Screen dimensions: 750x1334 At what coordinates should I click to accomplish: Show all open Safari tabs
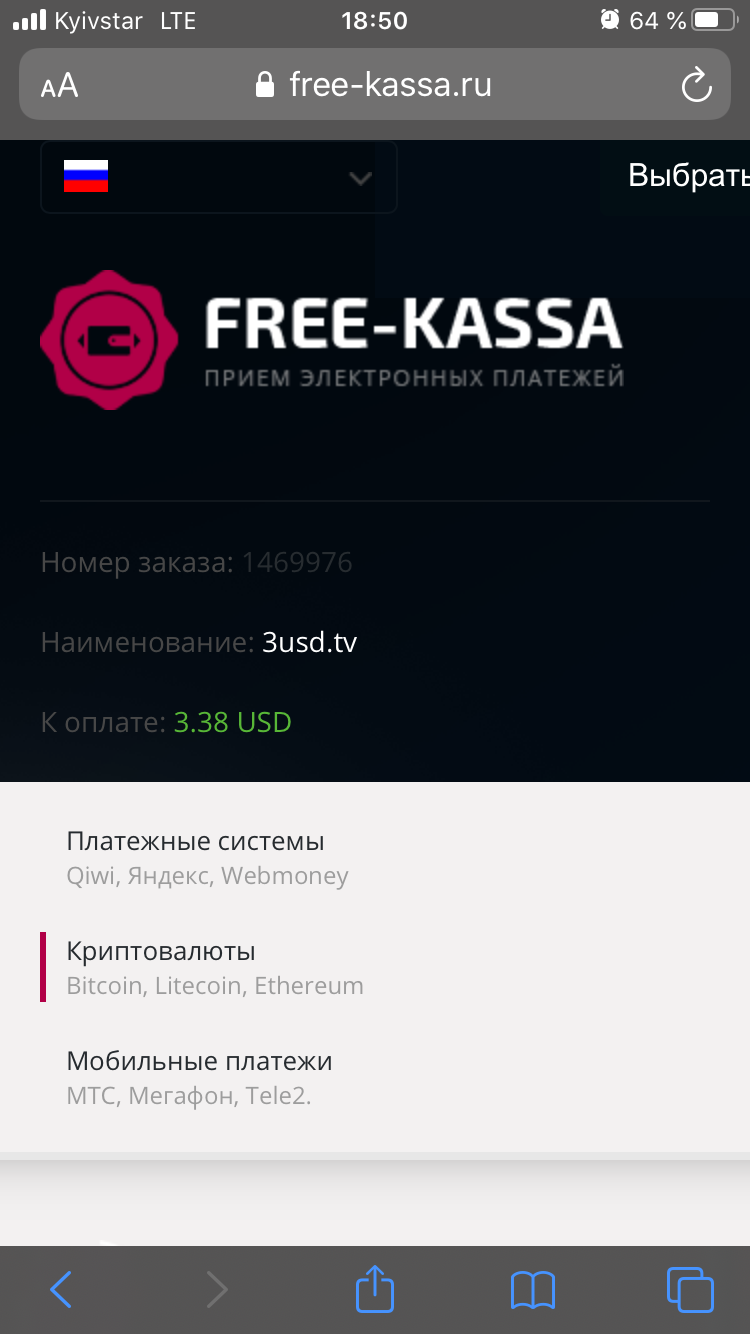coord(690,1290)
